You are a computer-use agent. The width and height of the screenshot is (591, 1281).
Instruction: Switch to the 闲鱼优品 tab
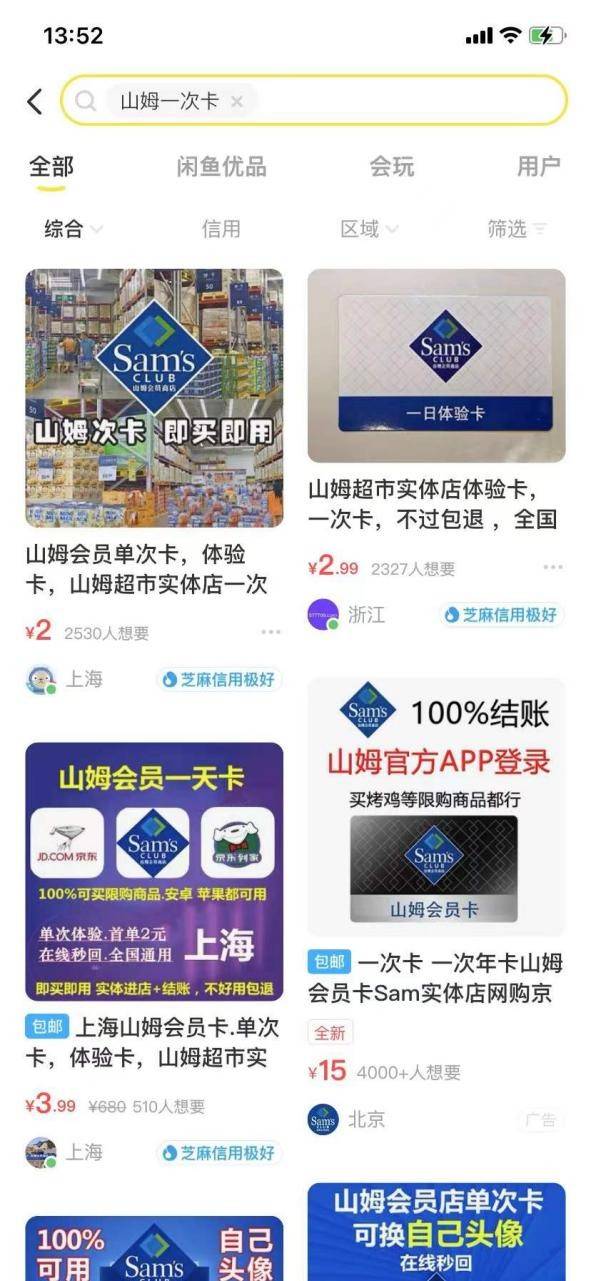click(x=221, y=166)
